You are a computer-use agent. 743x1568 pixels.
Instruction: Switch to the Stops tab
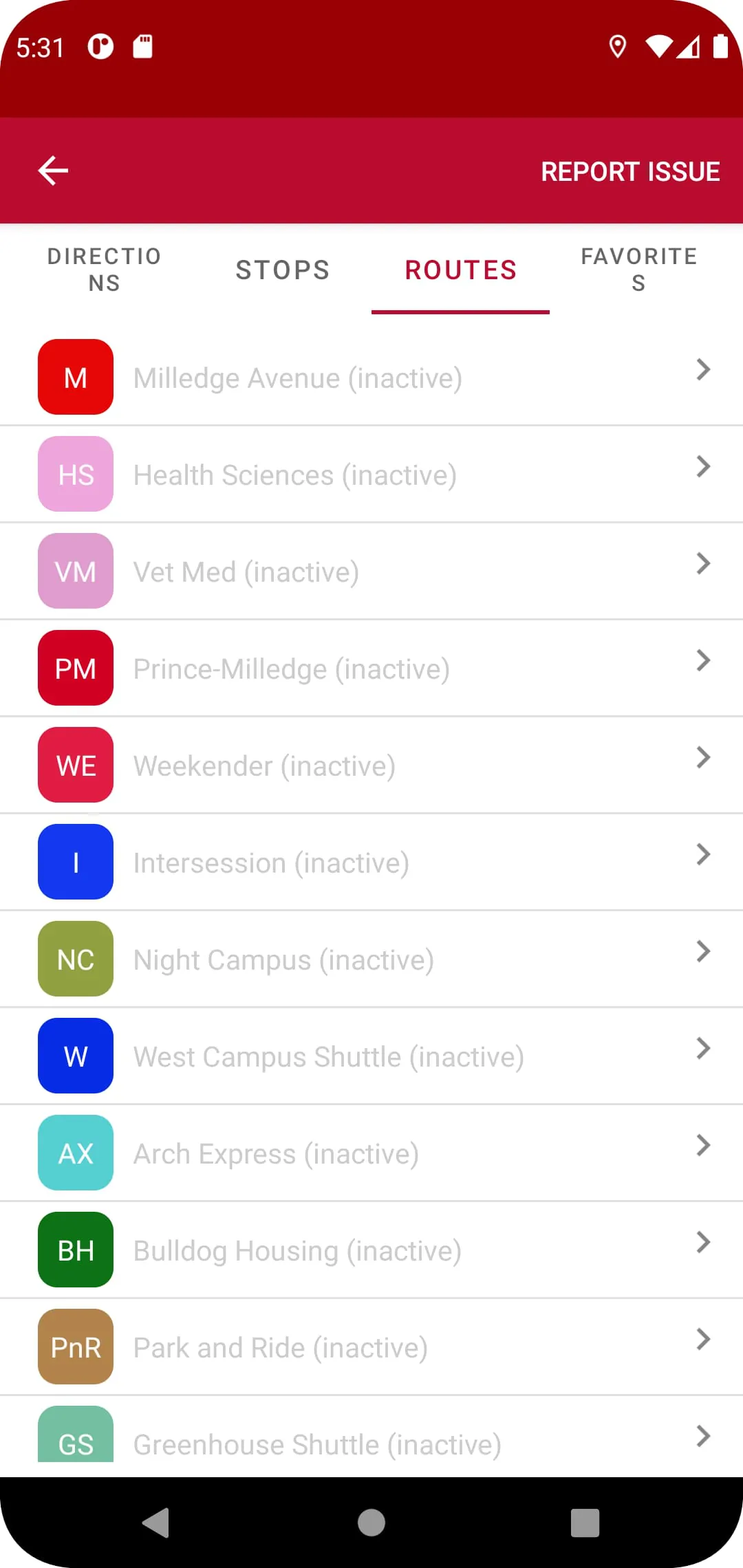283,270
